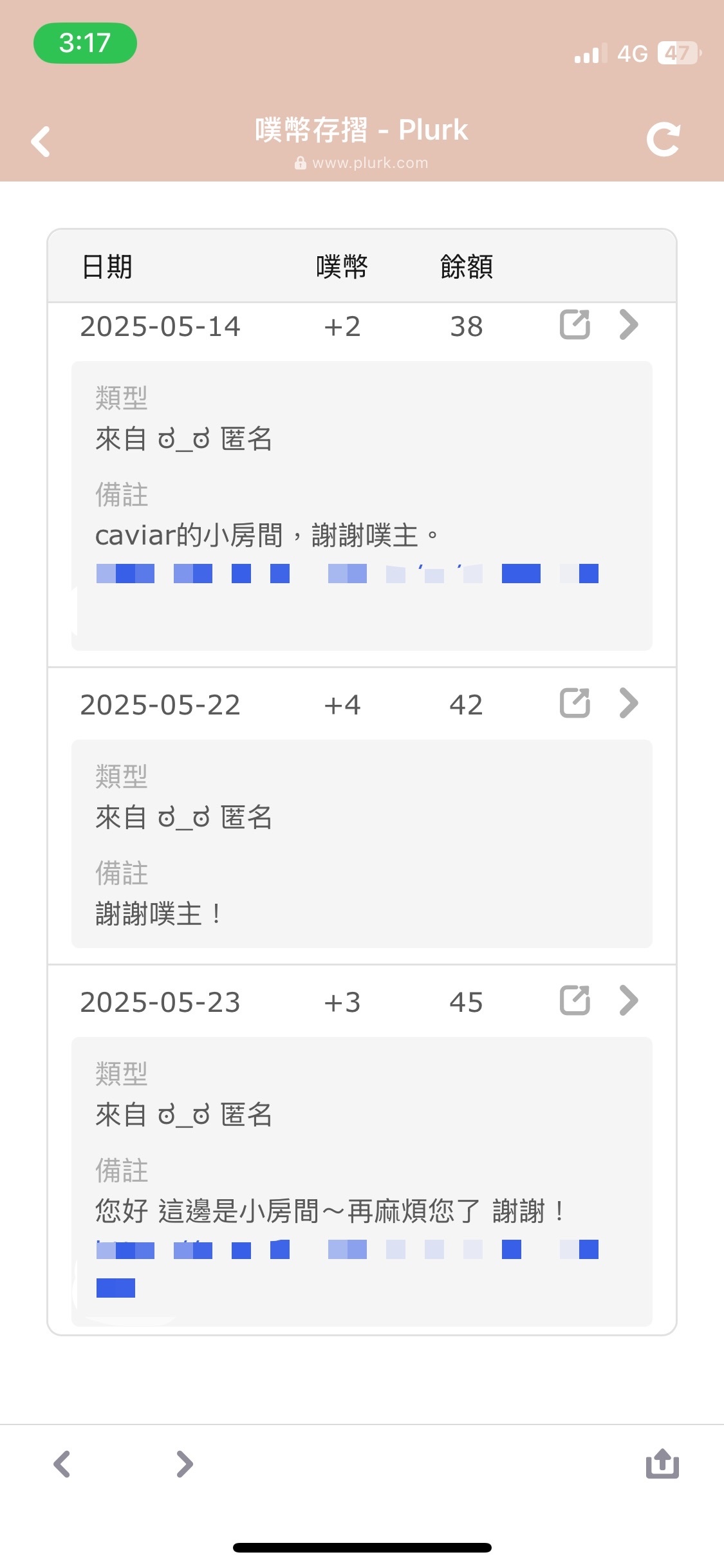Go back using the top-left arrow
Viewport: 724px width, 1568px height.
[41, 142]
